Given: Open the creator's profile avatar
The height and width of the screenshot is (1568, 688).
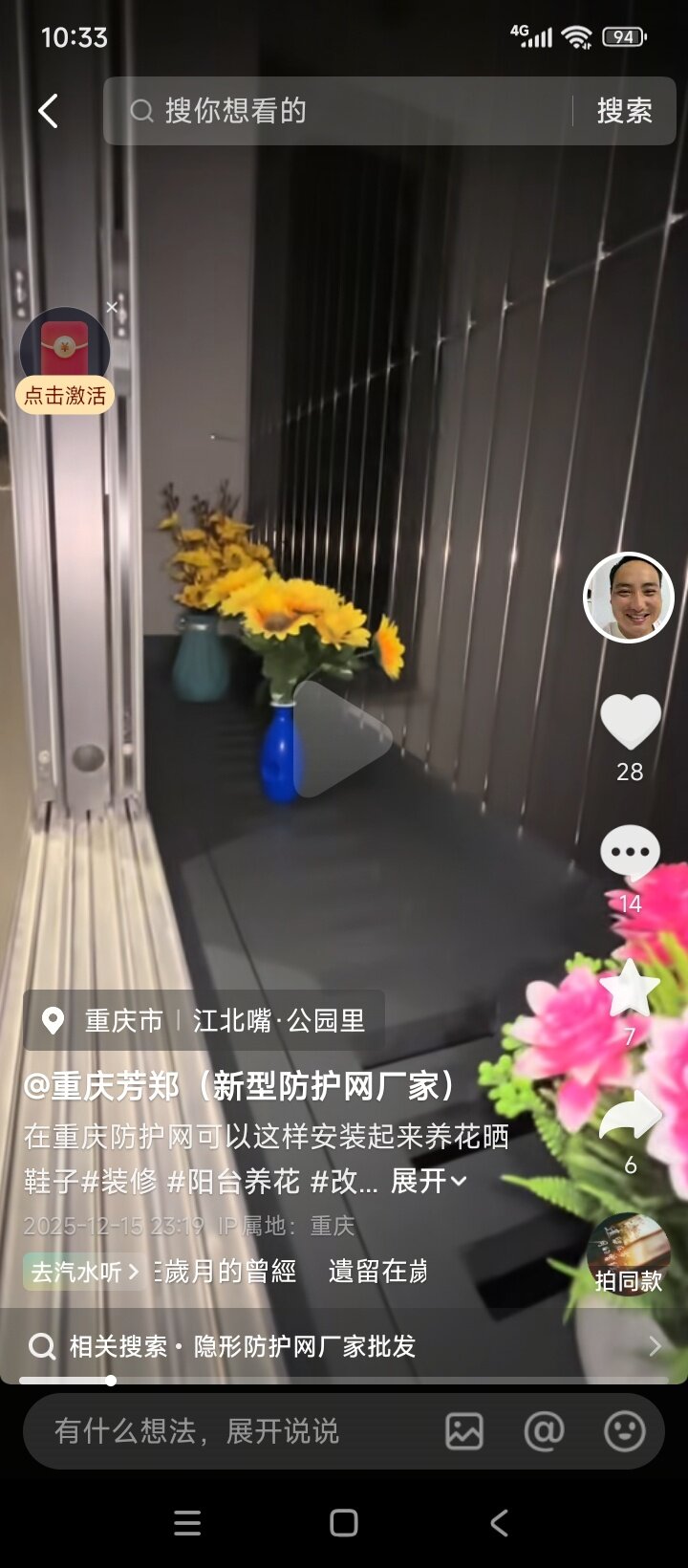Looking at the screenshot, I should point(629,598).
